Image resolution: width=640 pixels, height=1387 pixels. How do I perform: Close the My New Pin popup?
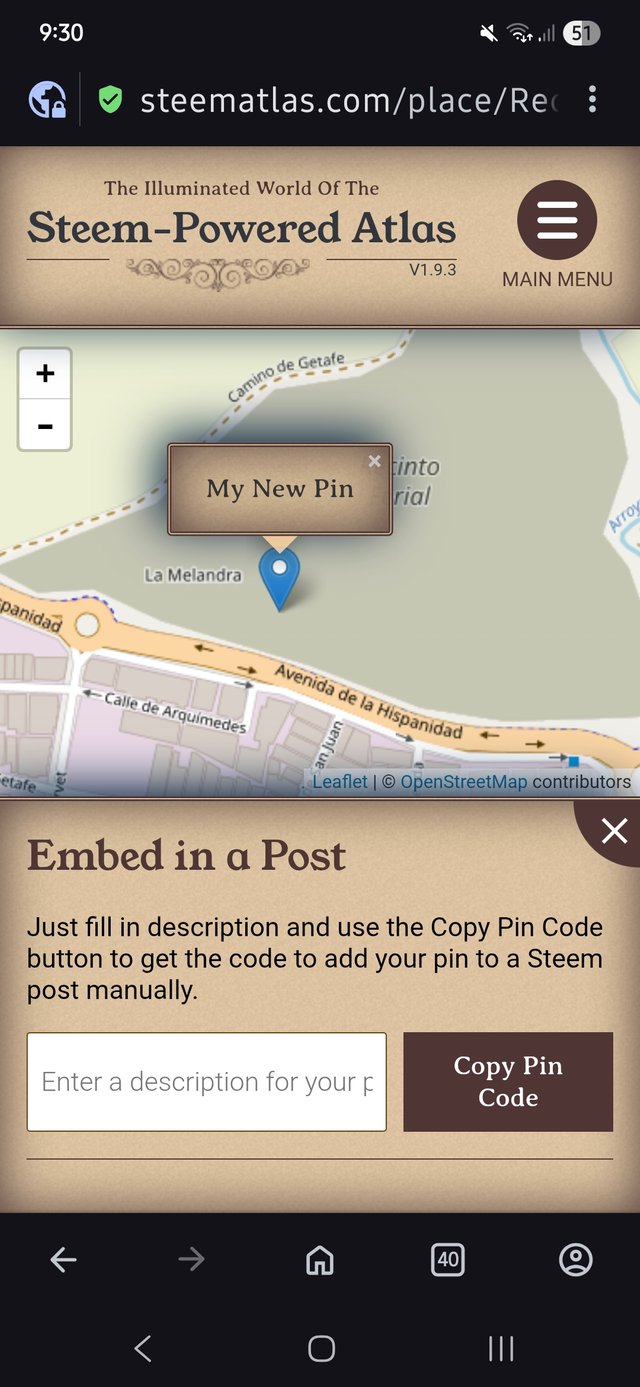374,461
